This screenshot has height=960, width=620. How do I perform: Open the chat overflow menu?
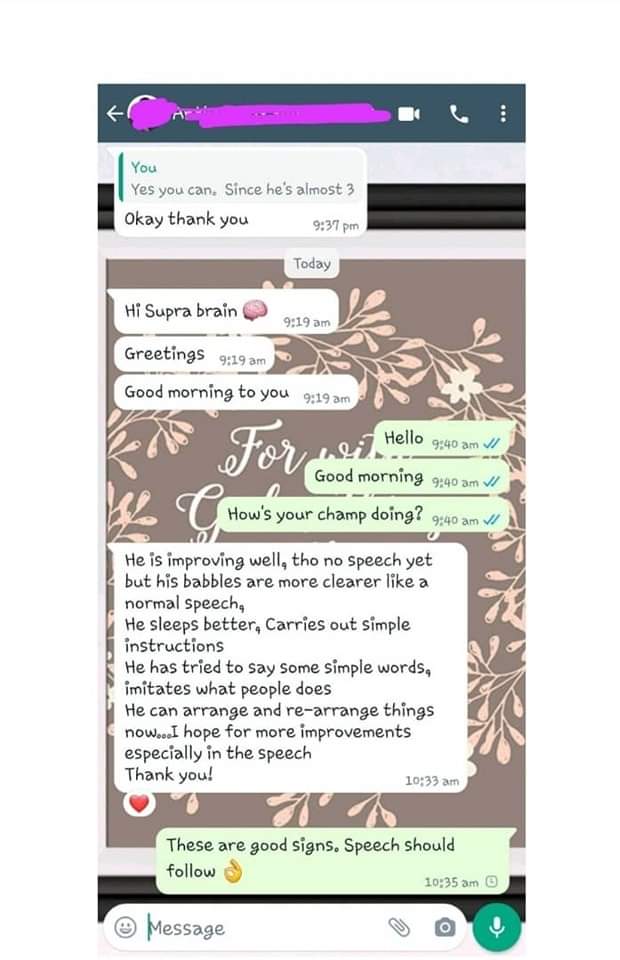503,113
